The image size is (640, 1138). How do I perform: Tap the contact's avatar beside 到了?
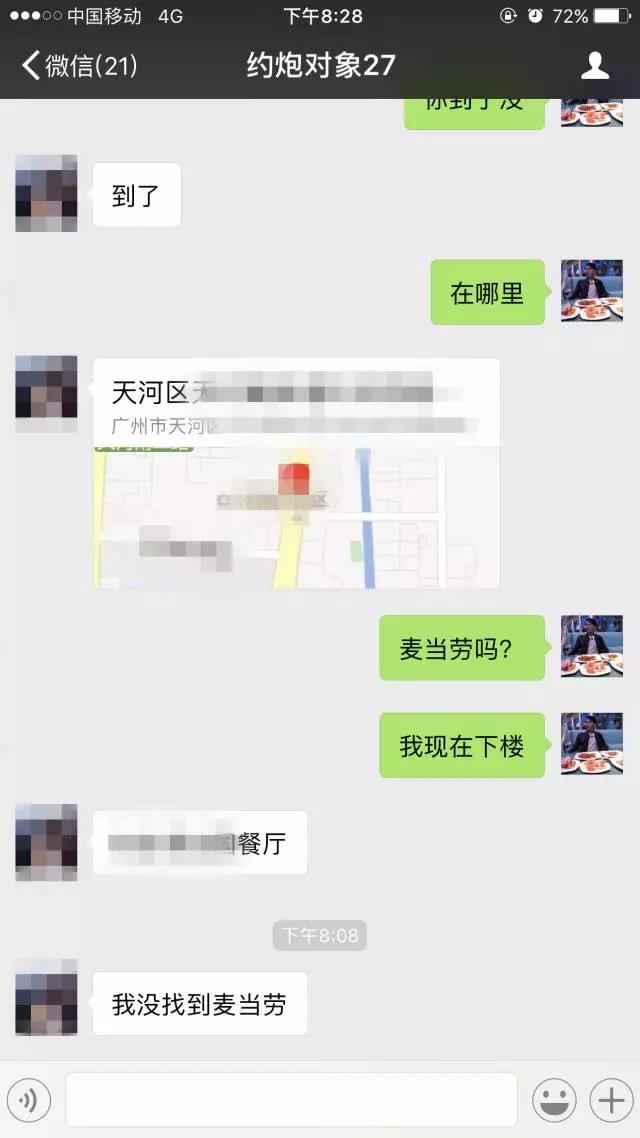click(x=46, y=193)
